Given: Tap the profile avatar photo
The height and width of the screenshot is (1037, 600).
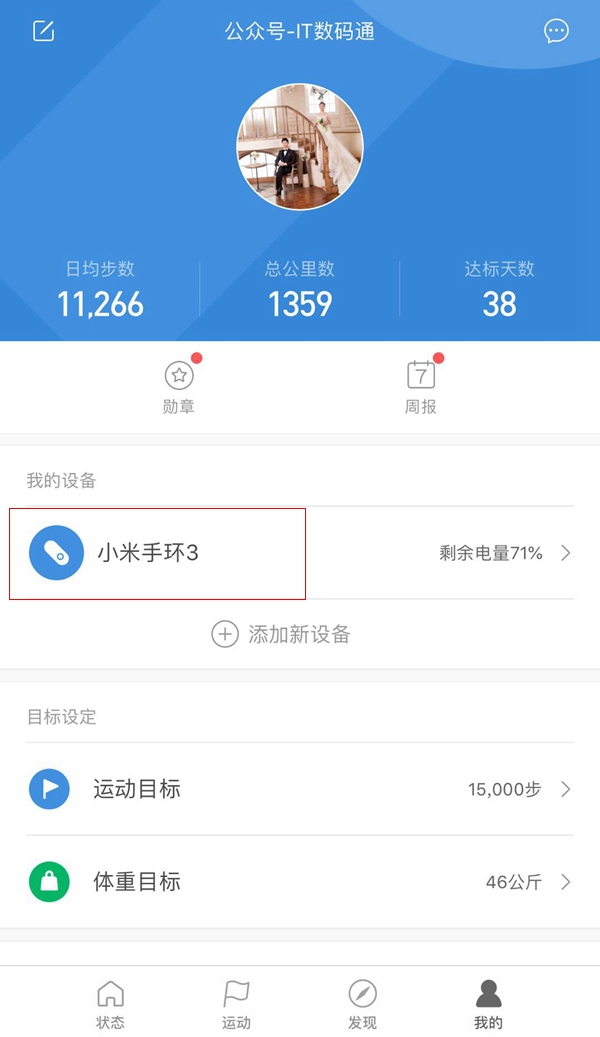Looking at the screenshot, I should click(x=300, y=147).
